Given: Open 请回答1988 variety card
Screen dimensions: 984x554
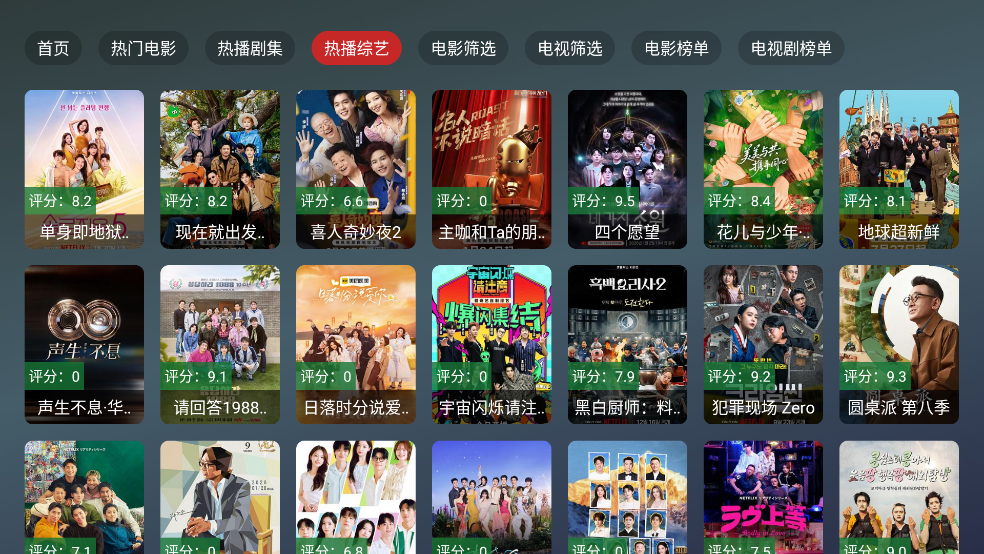Looking at the screenshot, I should pos(220,344).
